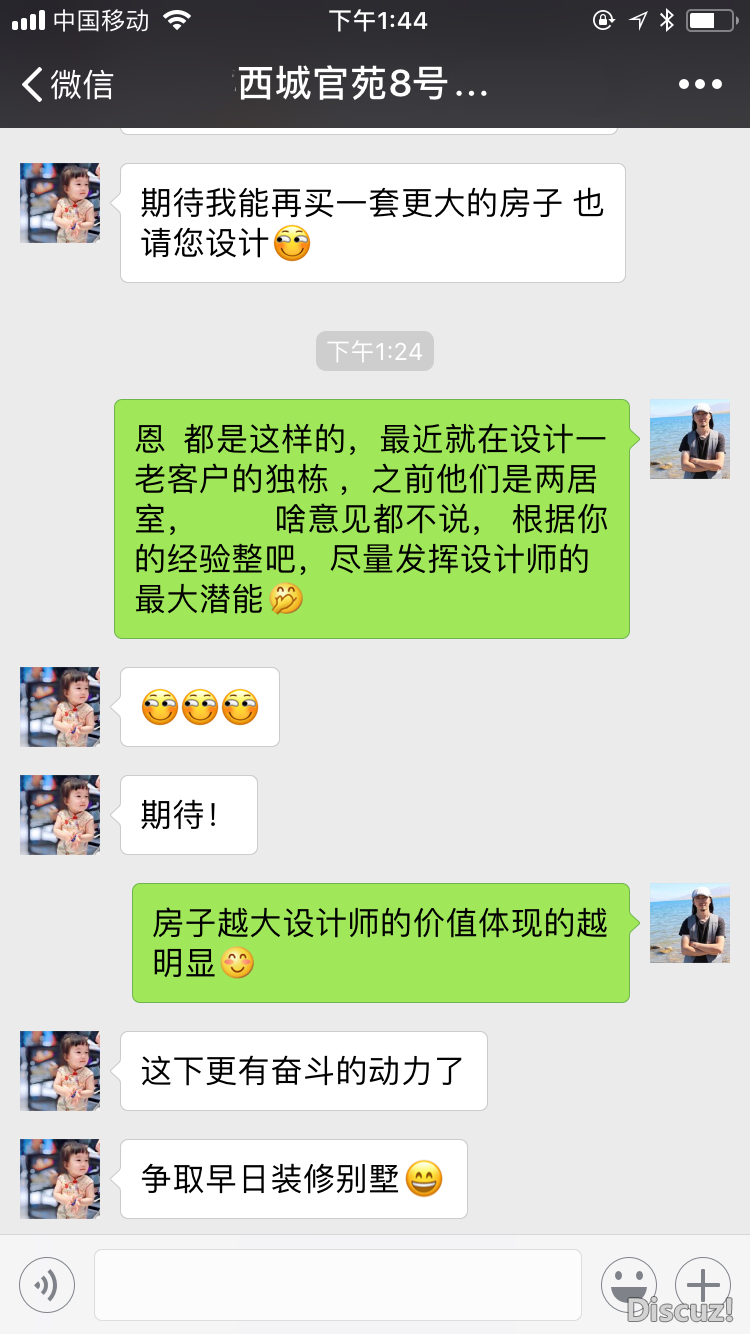Open the plus attachments menu

(x=703, y=1284)
